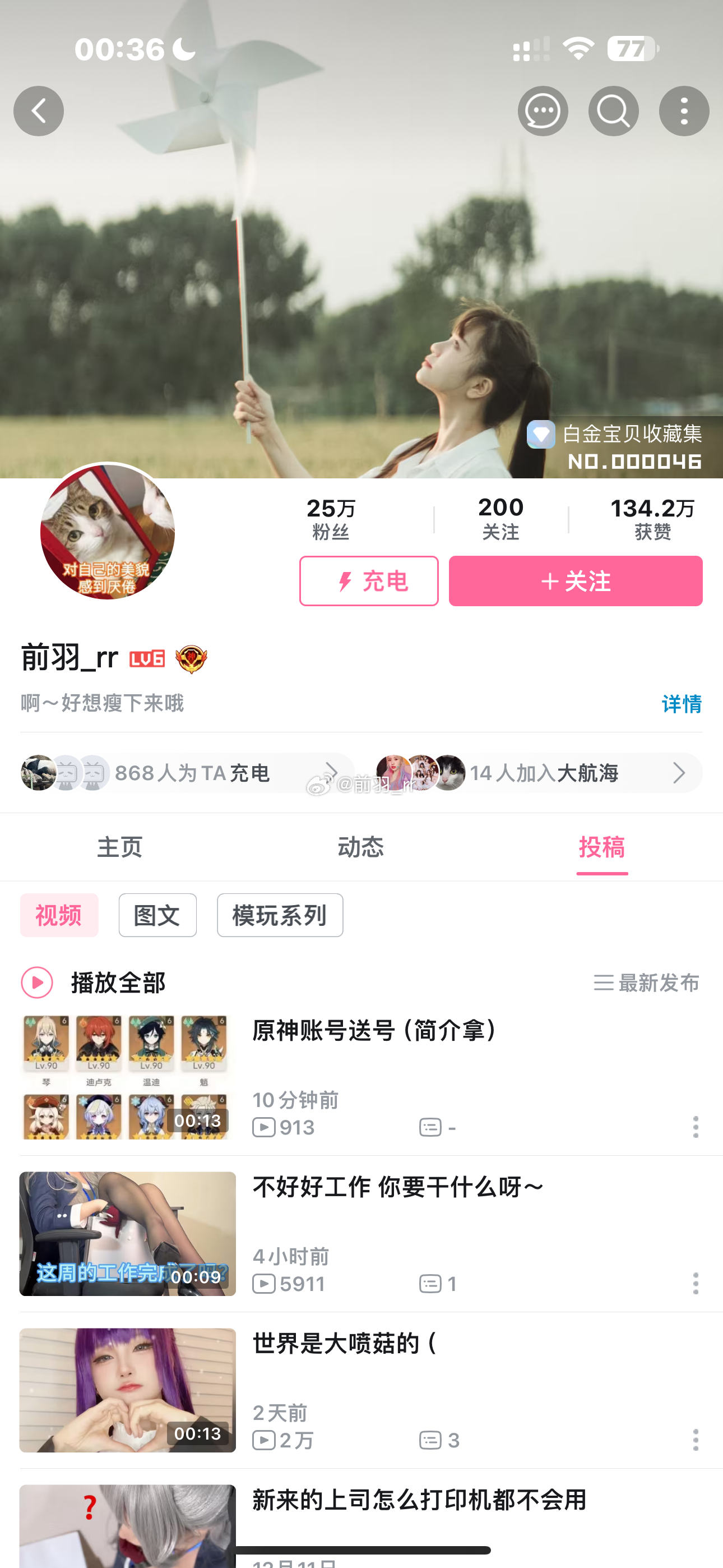
Task: Switch to the 动态 tab
Action: 361,847
